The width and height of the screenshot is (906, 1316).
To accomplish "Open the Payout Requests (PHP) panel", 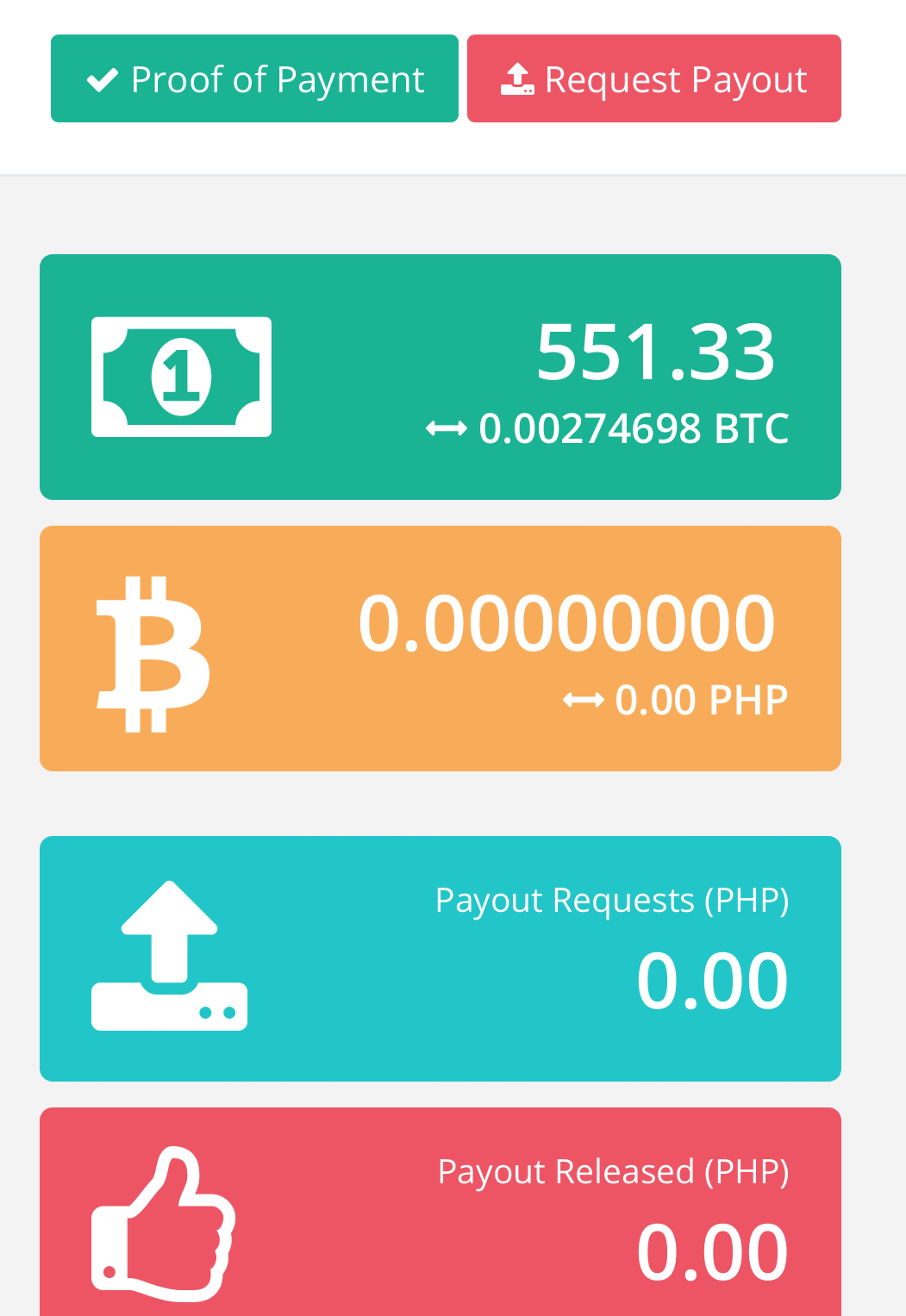I will 441,955.
